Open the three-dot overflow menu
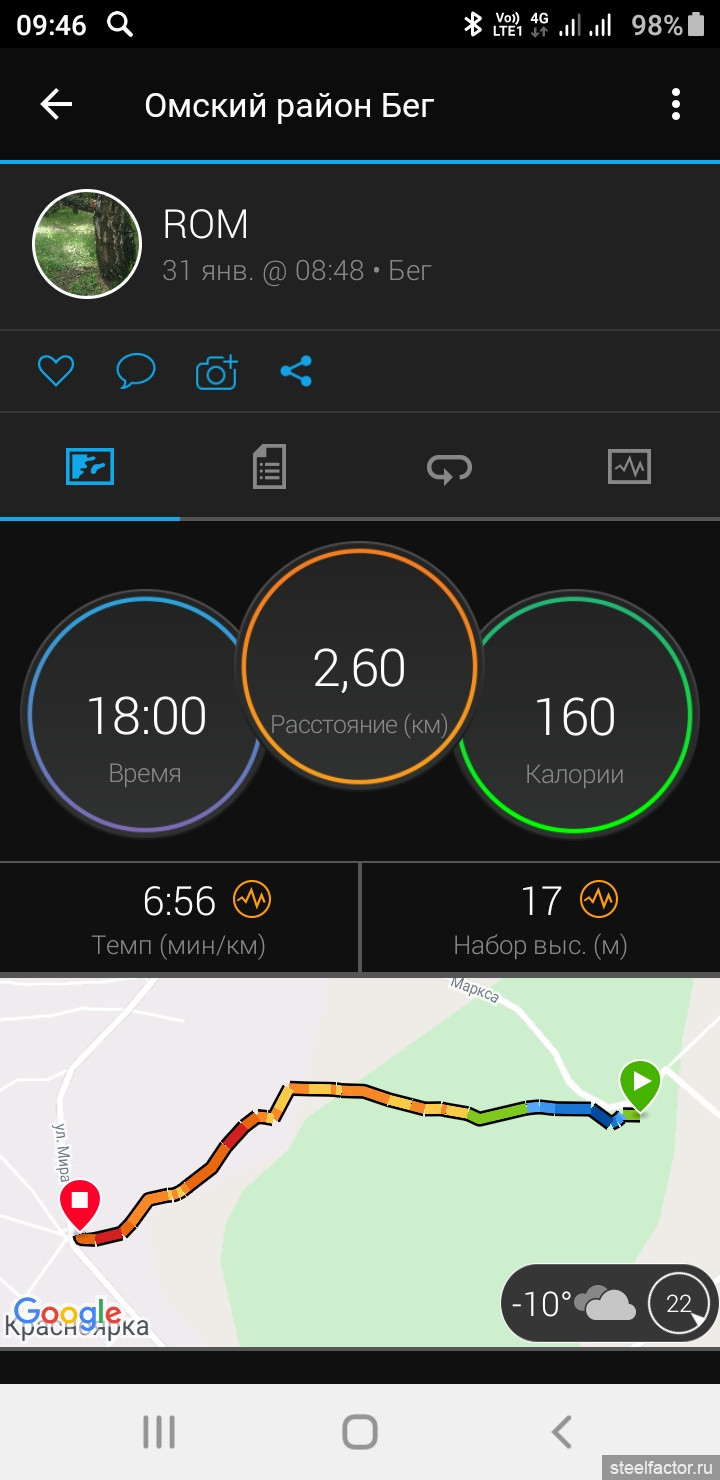Image resolution: width=720 pixels, height=1480 pixels. click(x=676, y=105)
